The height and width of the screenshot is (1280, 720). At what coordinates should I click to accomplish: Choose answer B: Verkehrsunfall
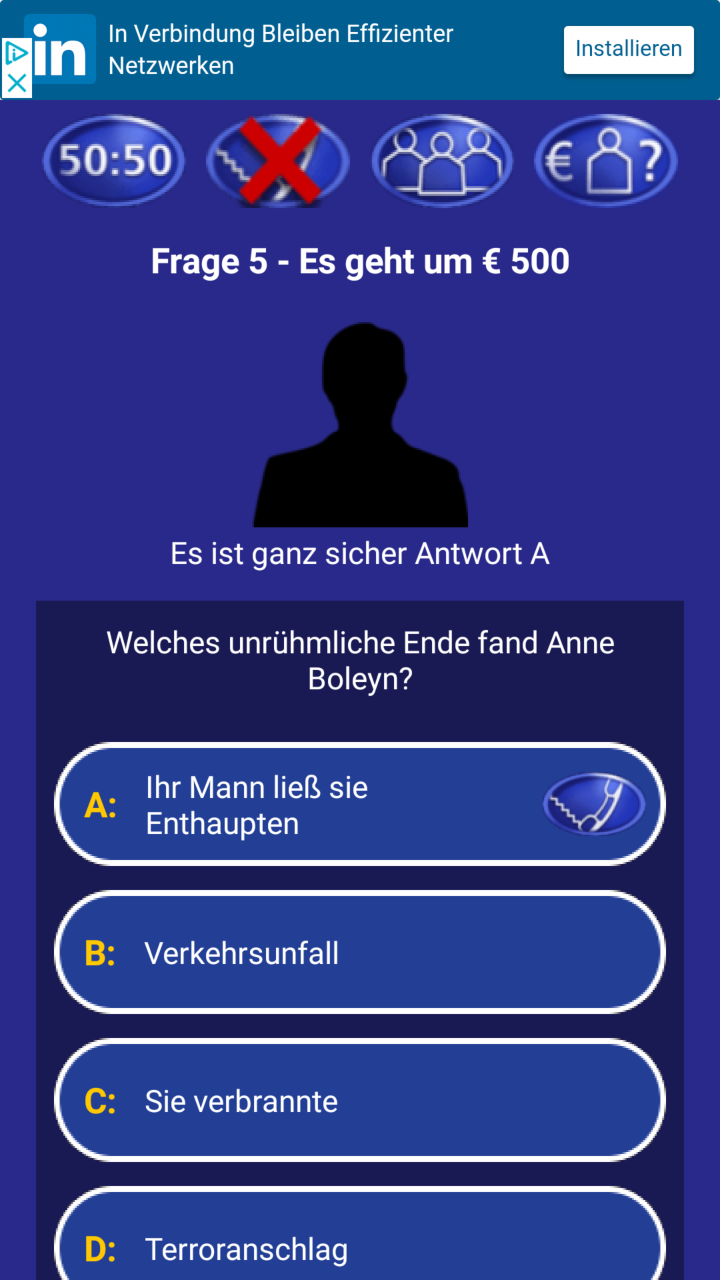360,952
